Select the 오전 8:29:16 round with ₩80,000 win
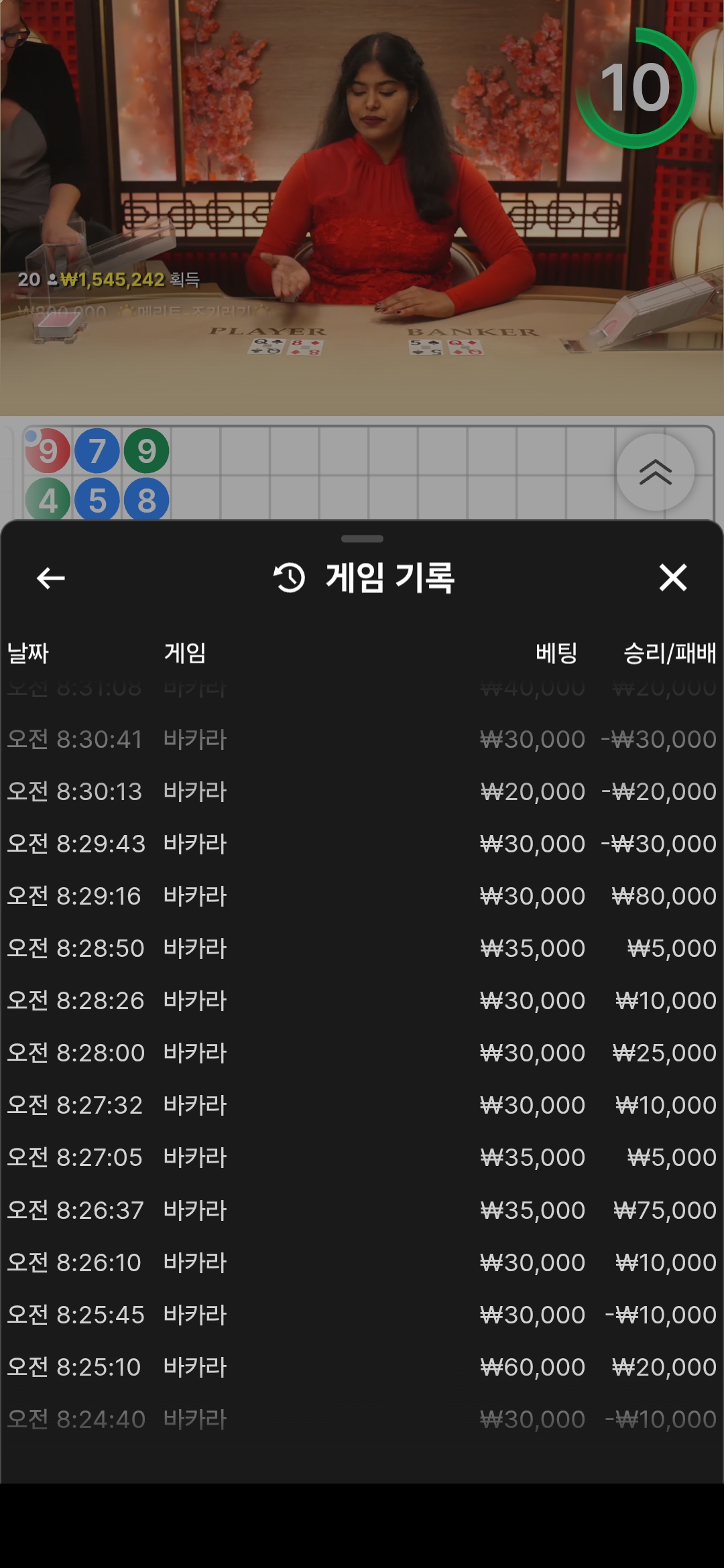Viewport: 724px width, 1568px height. (x=362, y=896)
